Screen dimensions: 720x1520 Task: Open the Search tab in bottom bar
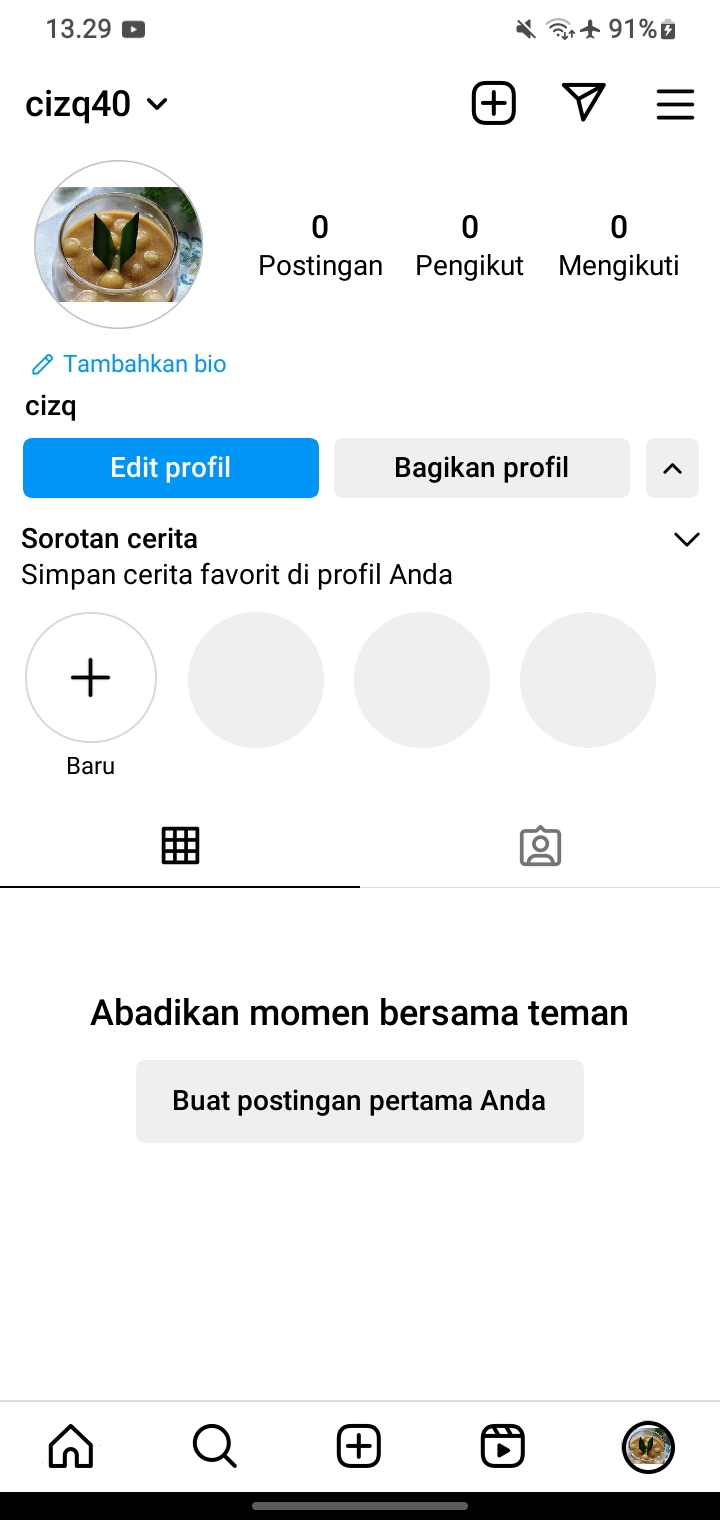[214, 1446]
